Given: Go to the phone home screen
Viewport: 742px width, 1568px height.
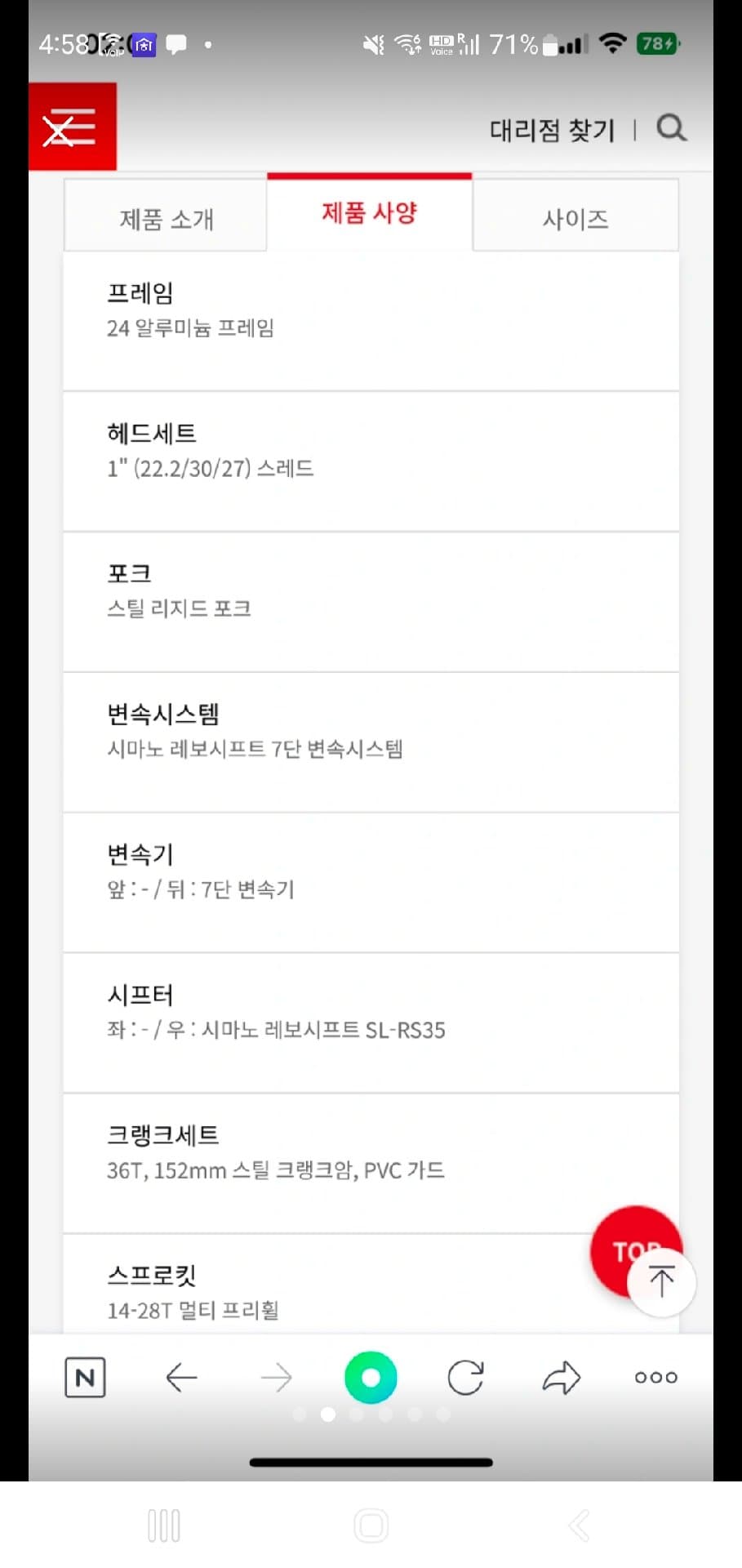Looking at the screenshot, I should (371, 1525).
